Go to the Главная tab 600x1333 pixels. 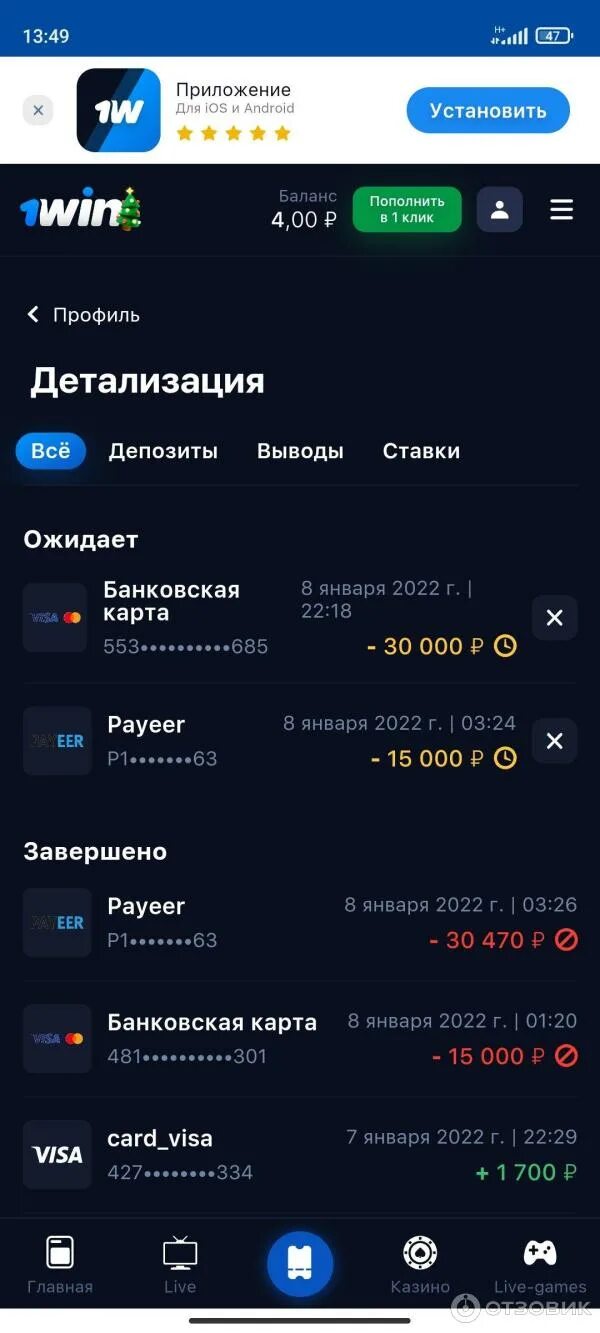point(60,1264)
